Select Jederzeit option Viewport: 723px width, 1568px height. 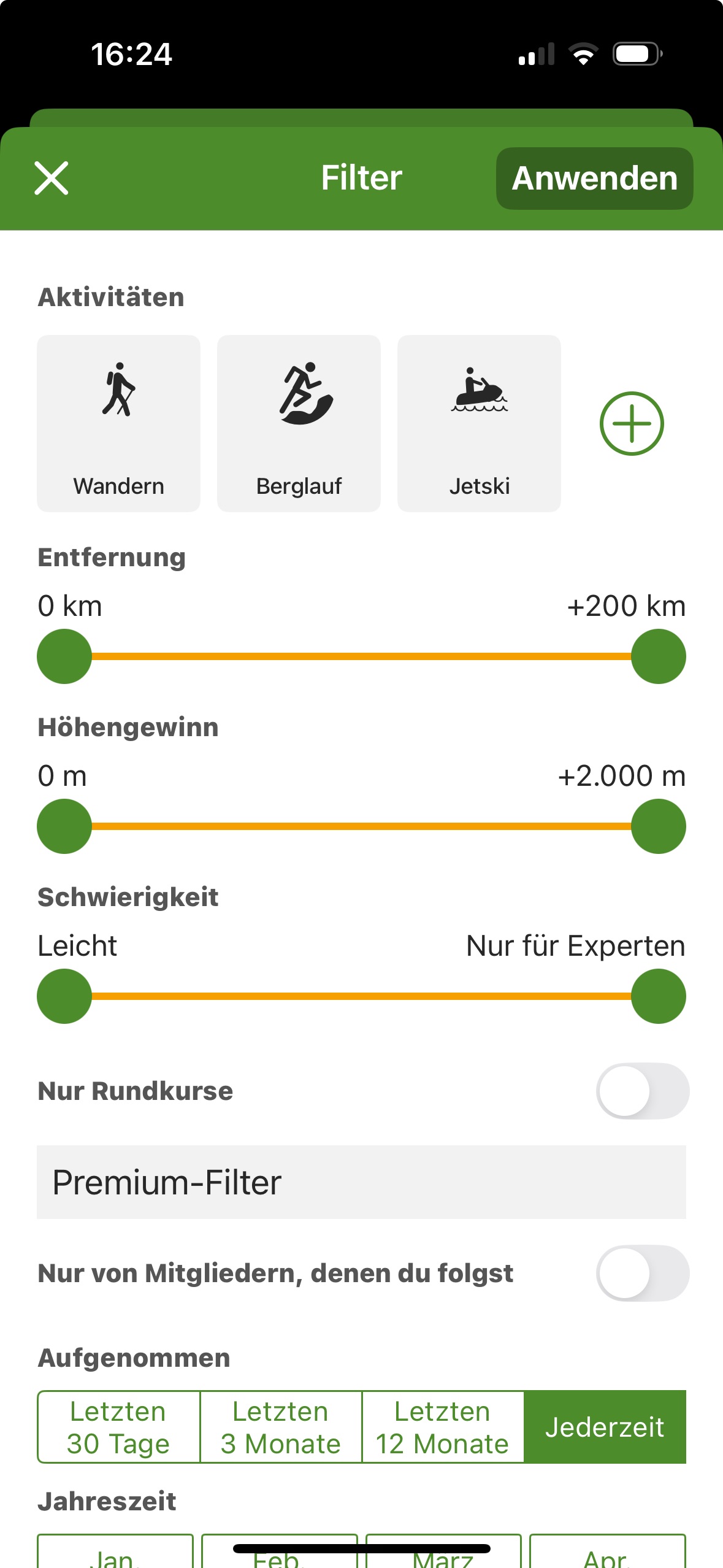[605, 1427]
